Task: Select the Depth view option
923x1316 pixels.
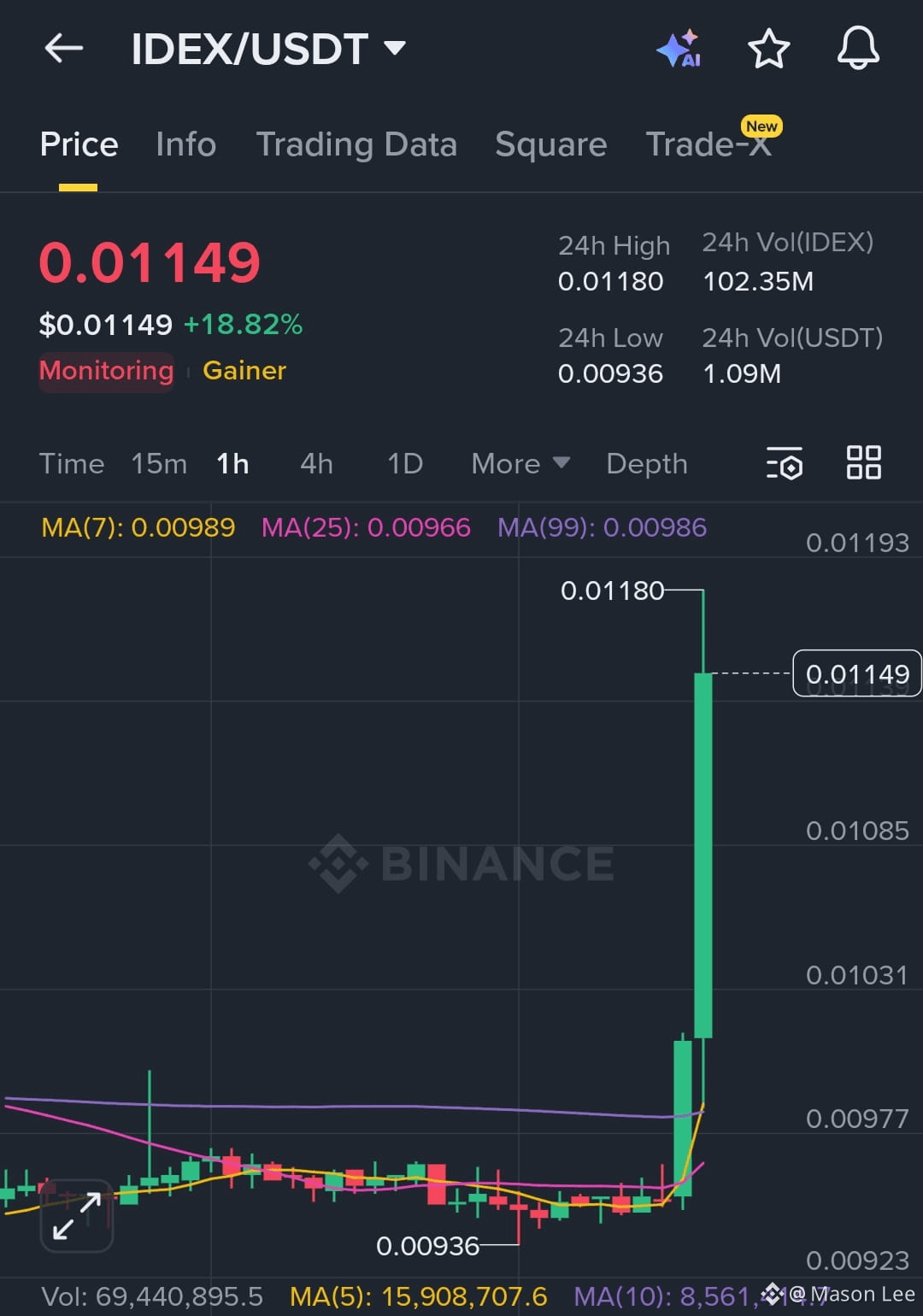Action: click(646, 463)
